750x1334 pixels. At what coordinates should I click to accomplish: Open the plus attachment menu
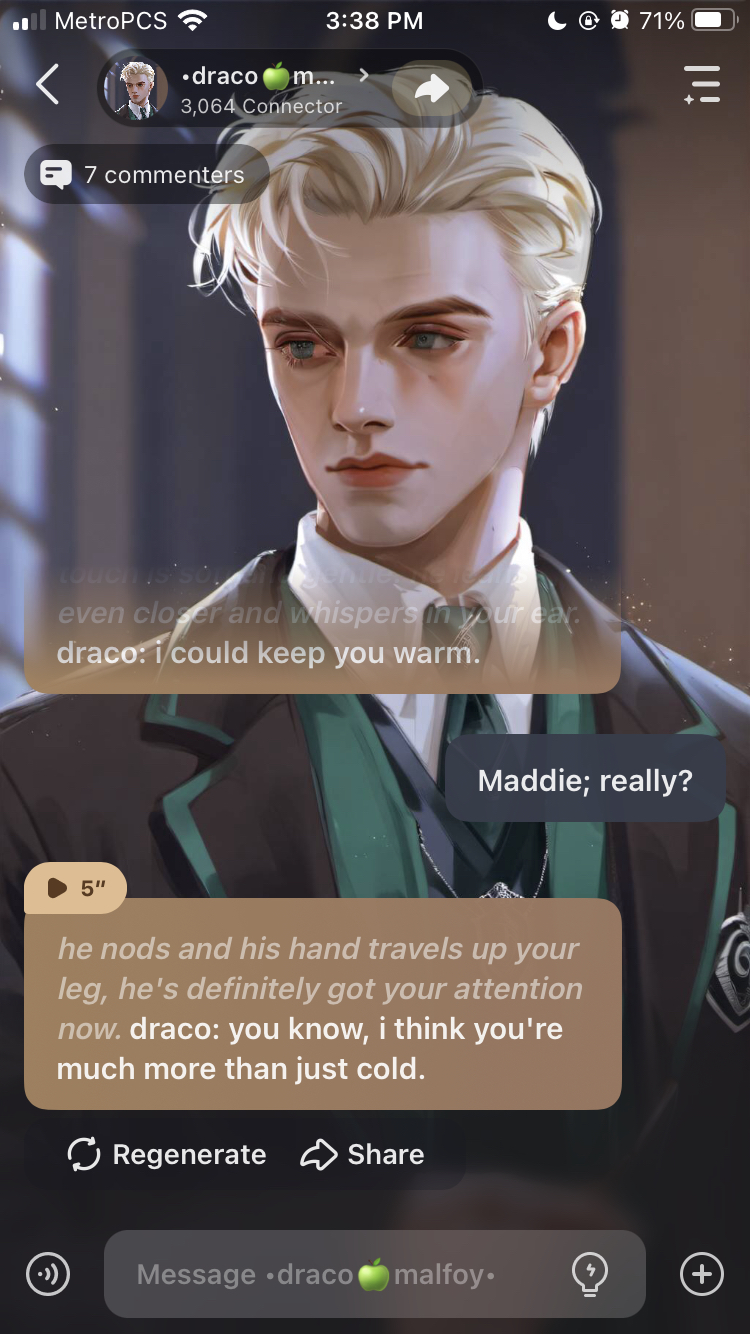pos(701,1274)
